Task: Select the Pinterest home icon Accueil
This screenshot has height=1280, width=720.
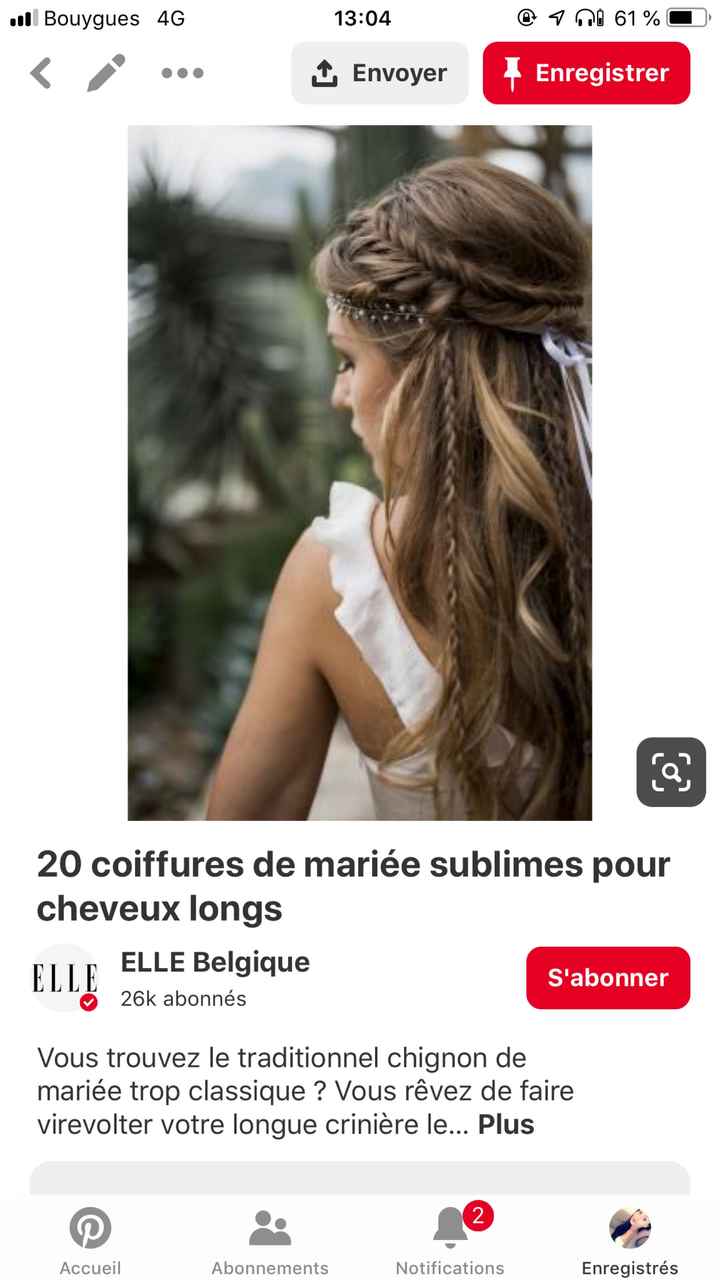Action: [x=90, y=1227]
